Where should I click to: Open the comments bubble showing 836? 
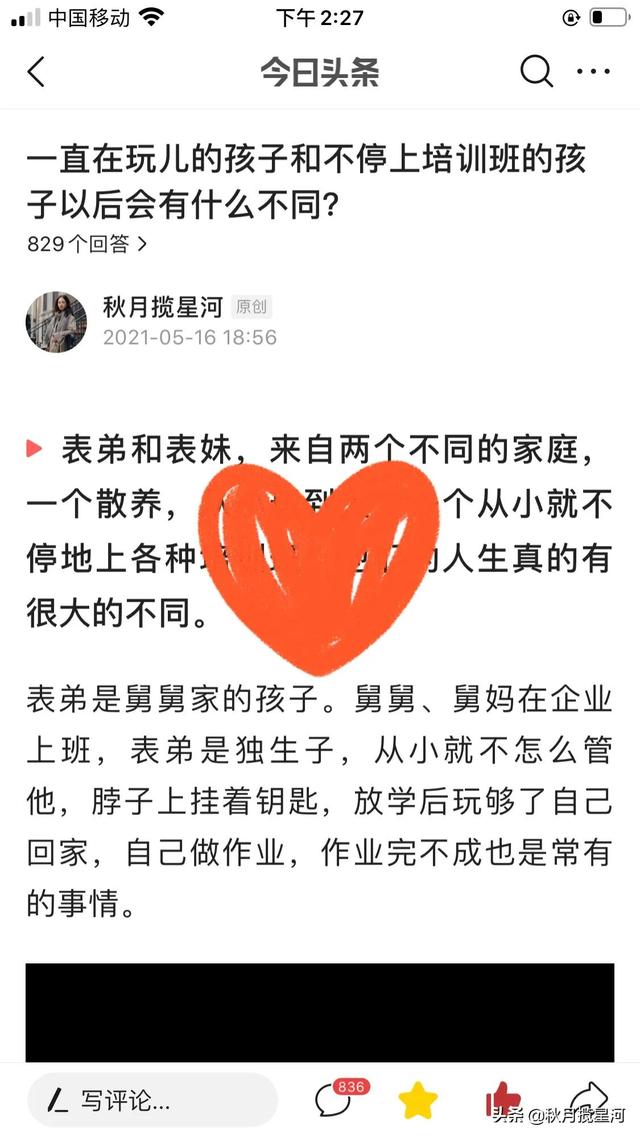coord(334,1100)
